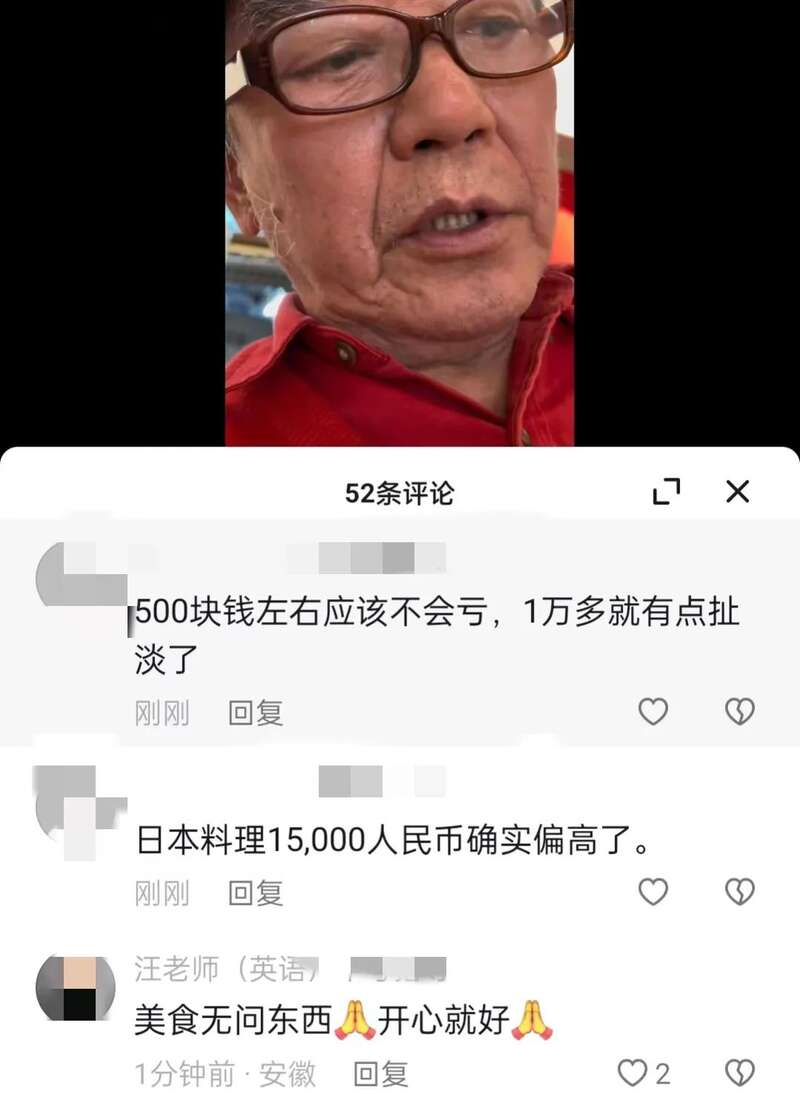Expand comments panel to full screen
Viewport: 800px width, 1103px height.
point(666,491)
